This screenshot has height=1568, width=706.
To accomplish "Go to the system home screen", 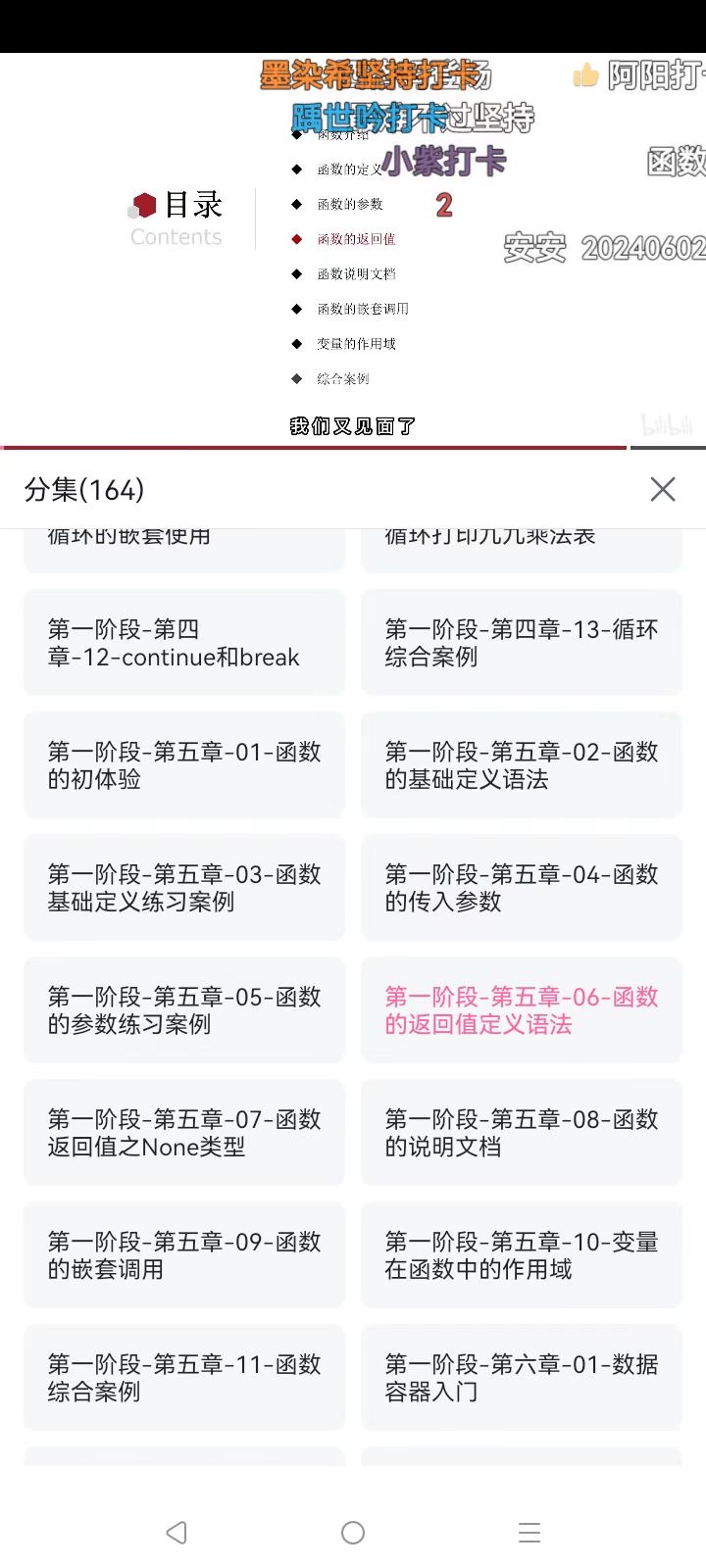I will click(353, 1533).
